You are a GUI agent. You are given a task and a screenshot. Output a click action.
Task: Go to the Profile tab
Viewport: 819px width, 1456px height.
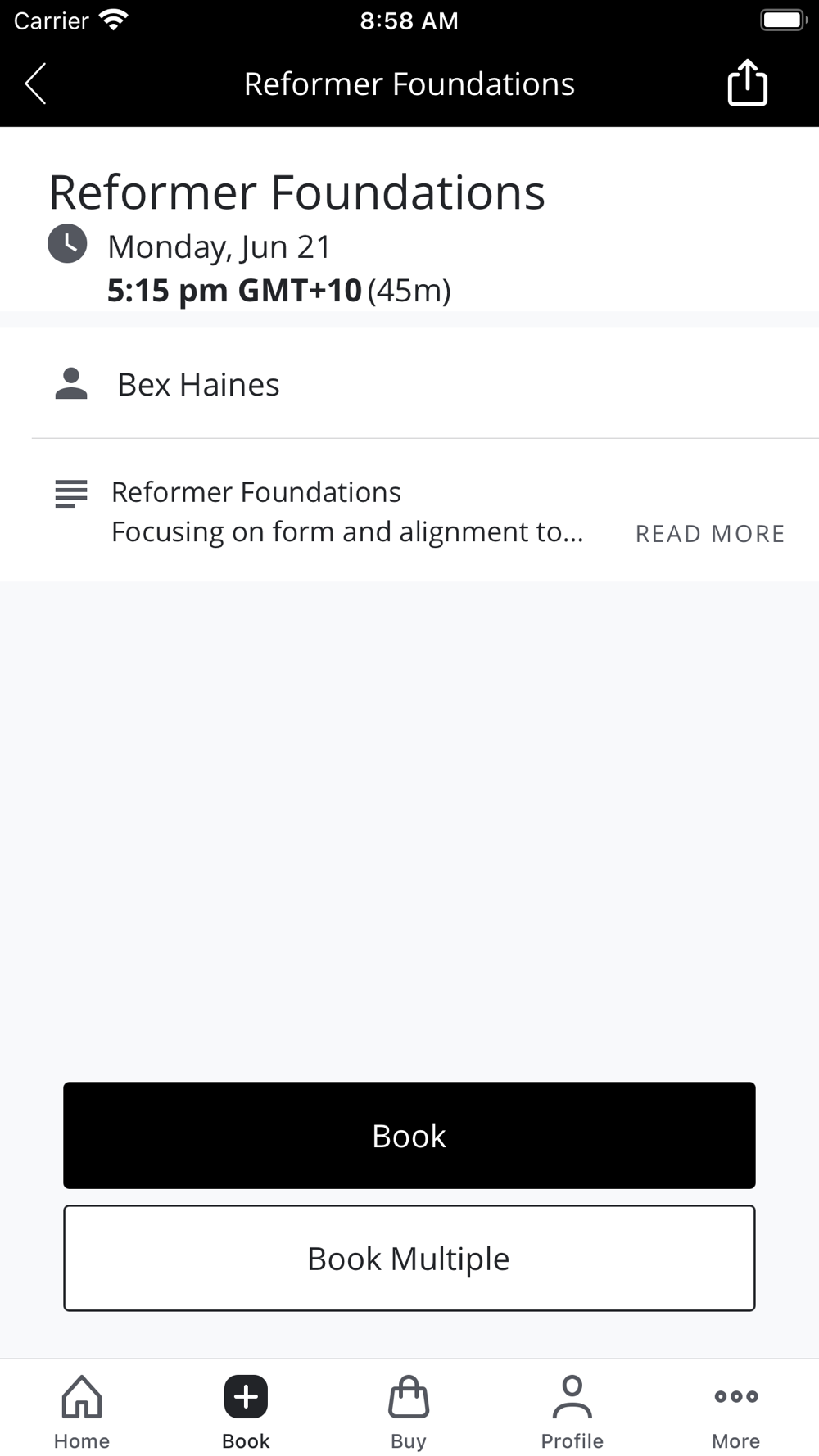572,1413
